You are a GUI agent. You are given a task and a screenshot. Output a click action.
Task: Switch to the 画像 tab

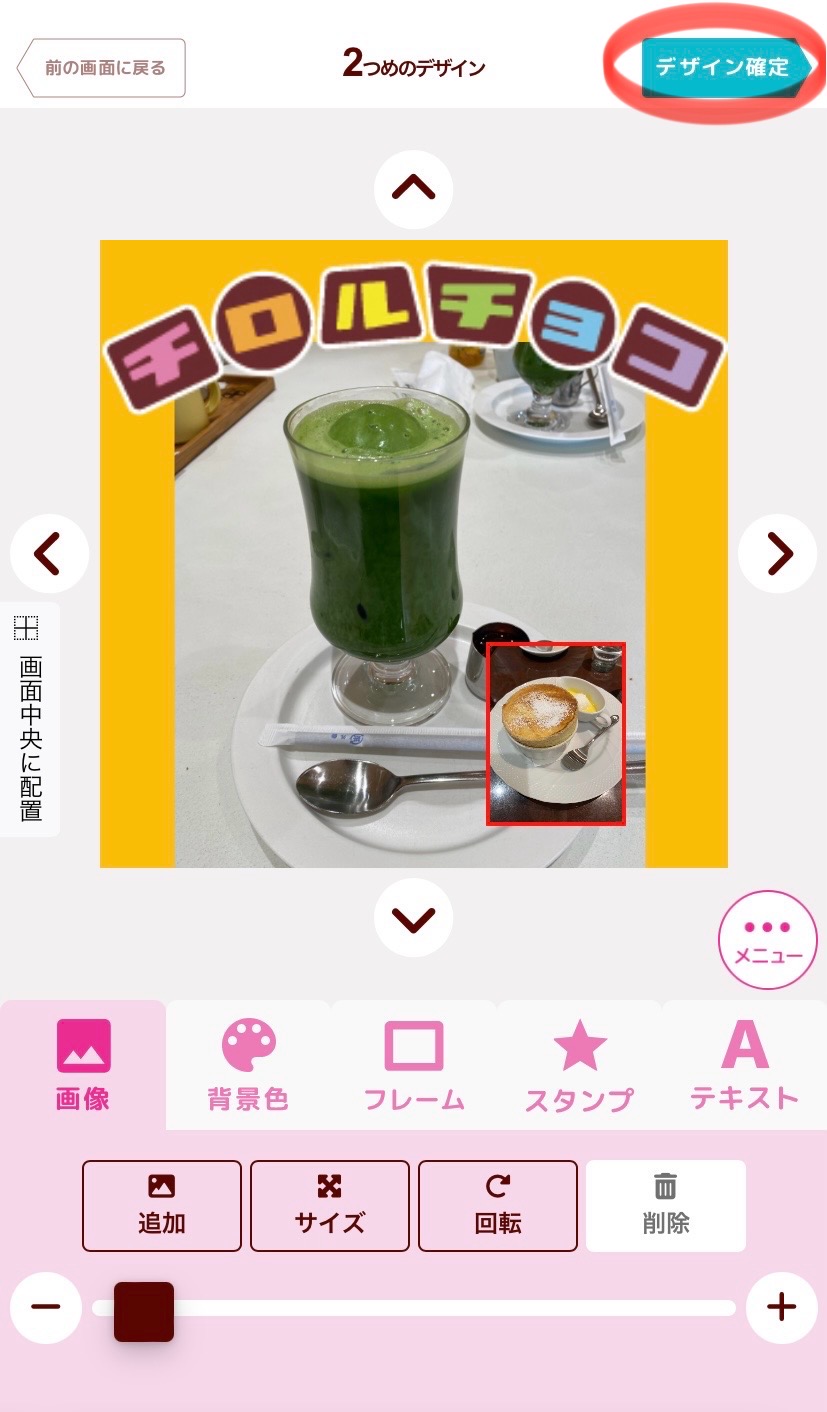[83, 1066]
